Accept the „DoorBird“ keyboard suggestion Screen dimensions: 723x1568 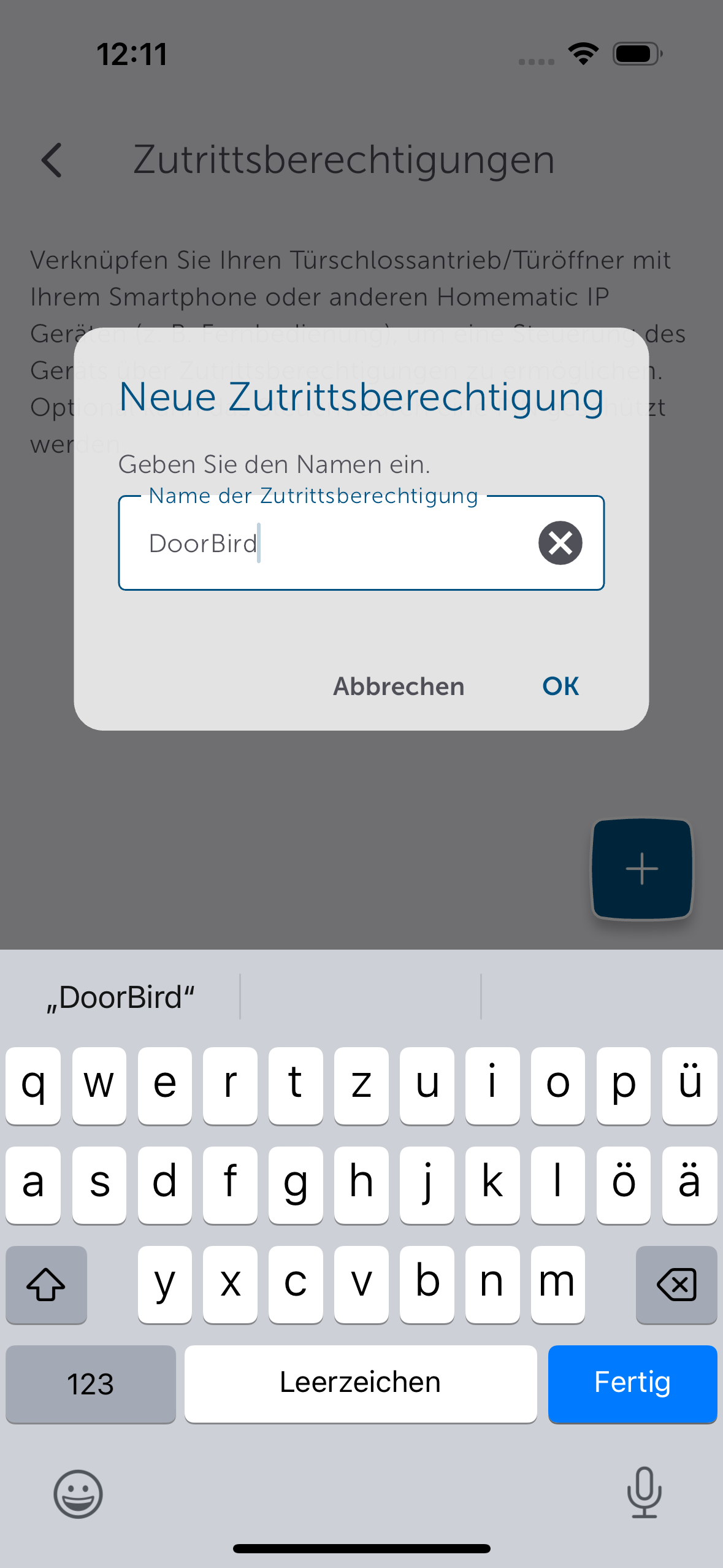pyautogui.click(x=121, y=997)
